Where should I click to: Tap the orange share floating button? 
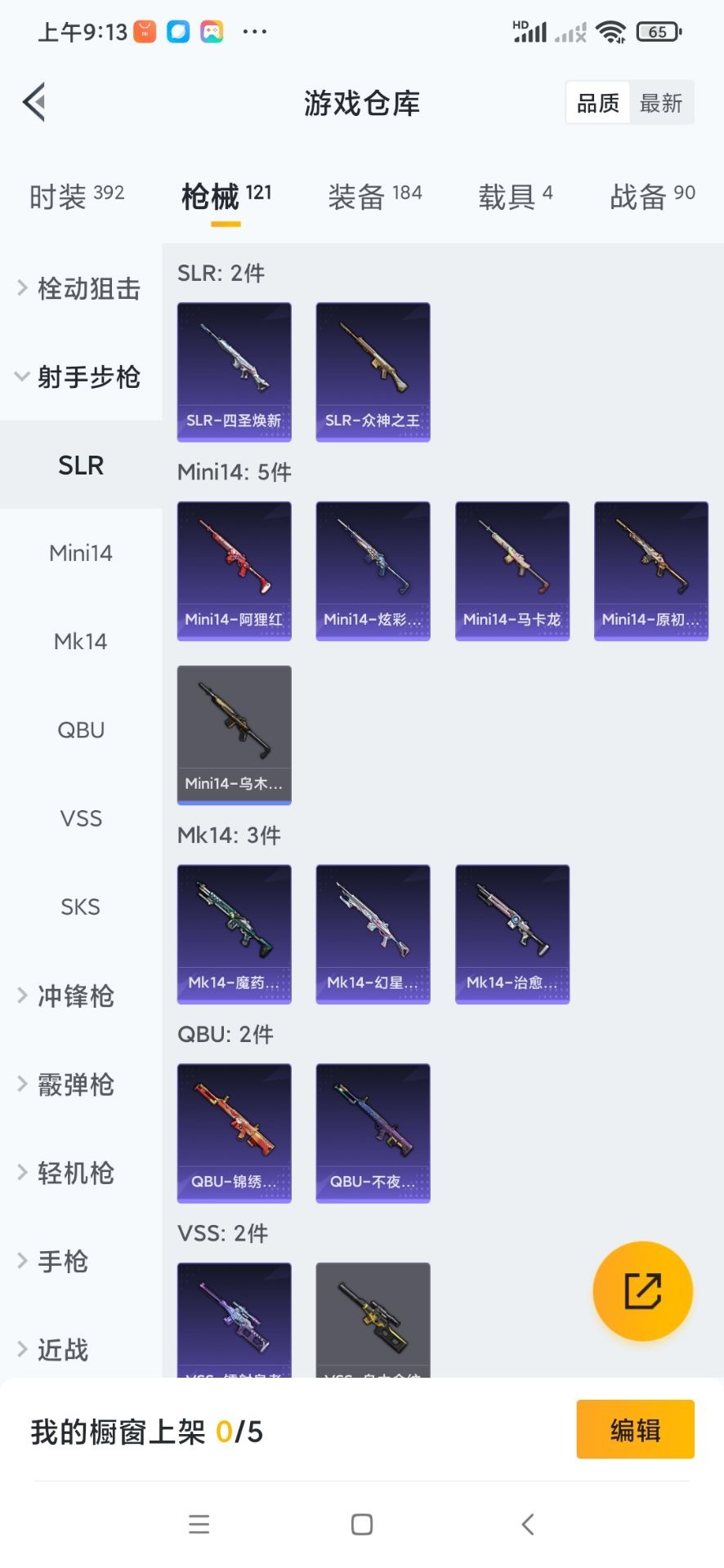click(642, 1291)
